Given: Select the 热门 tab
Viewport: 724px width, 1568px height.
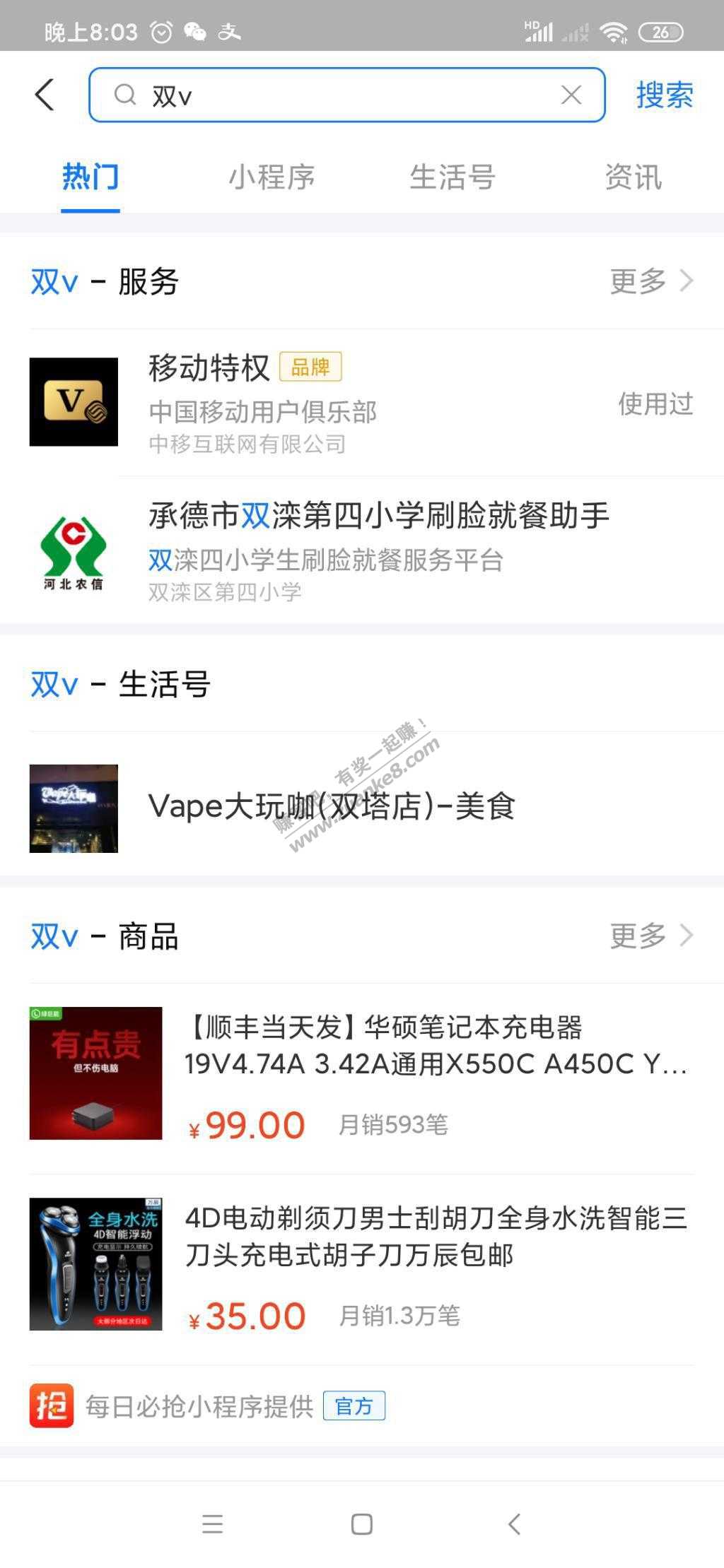Looking at the screenshot, I should point(90,177).
